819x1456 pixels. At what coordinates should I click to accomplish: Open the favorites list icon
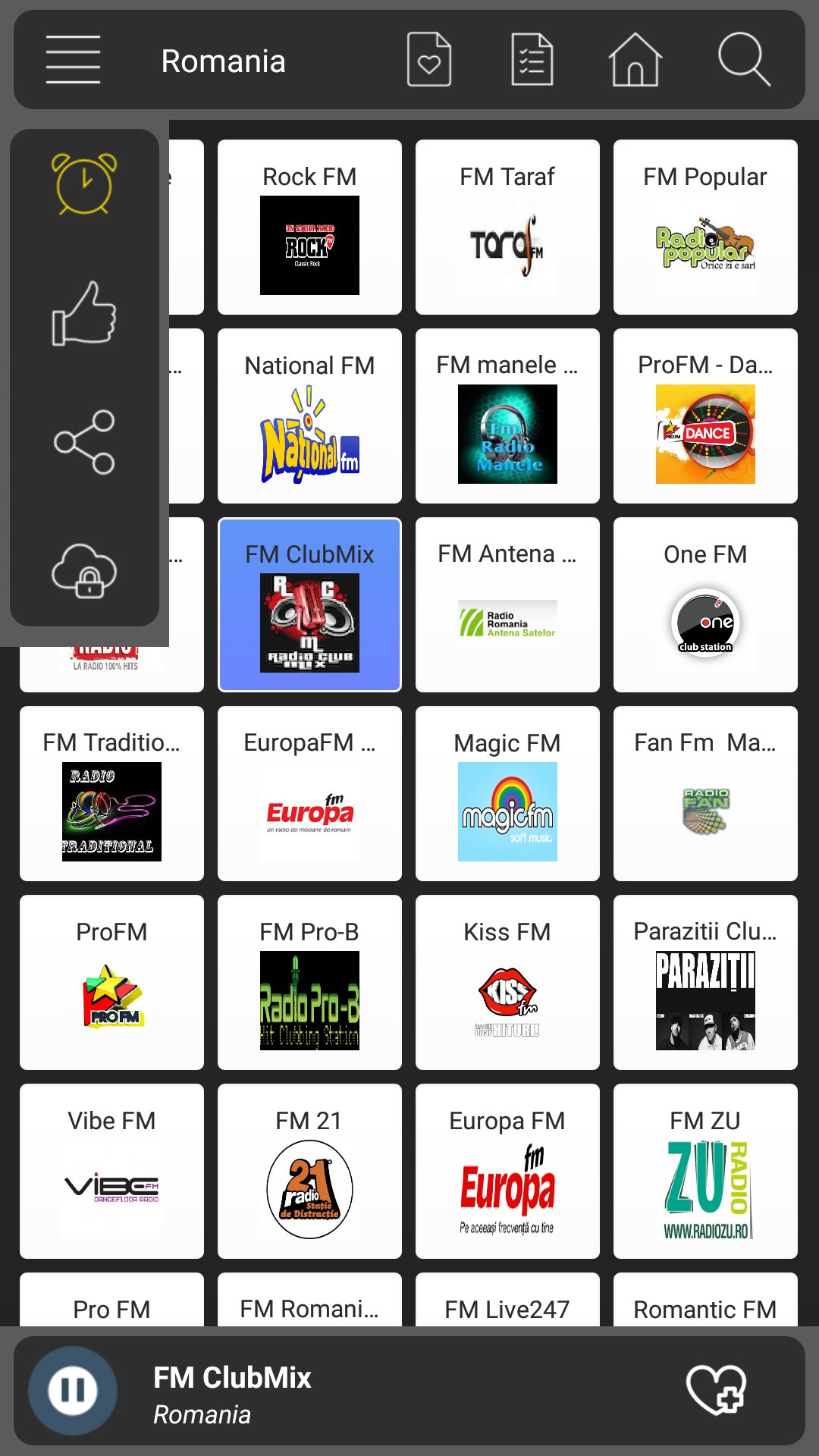tap(429, 60)
